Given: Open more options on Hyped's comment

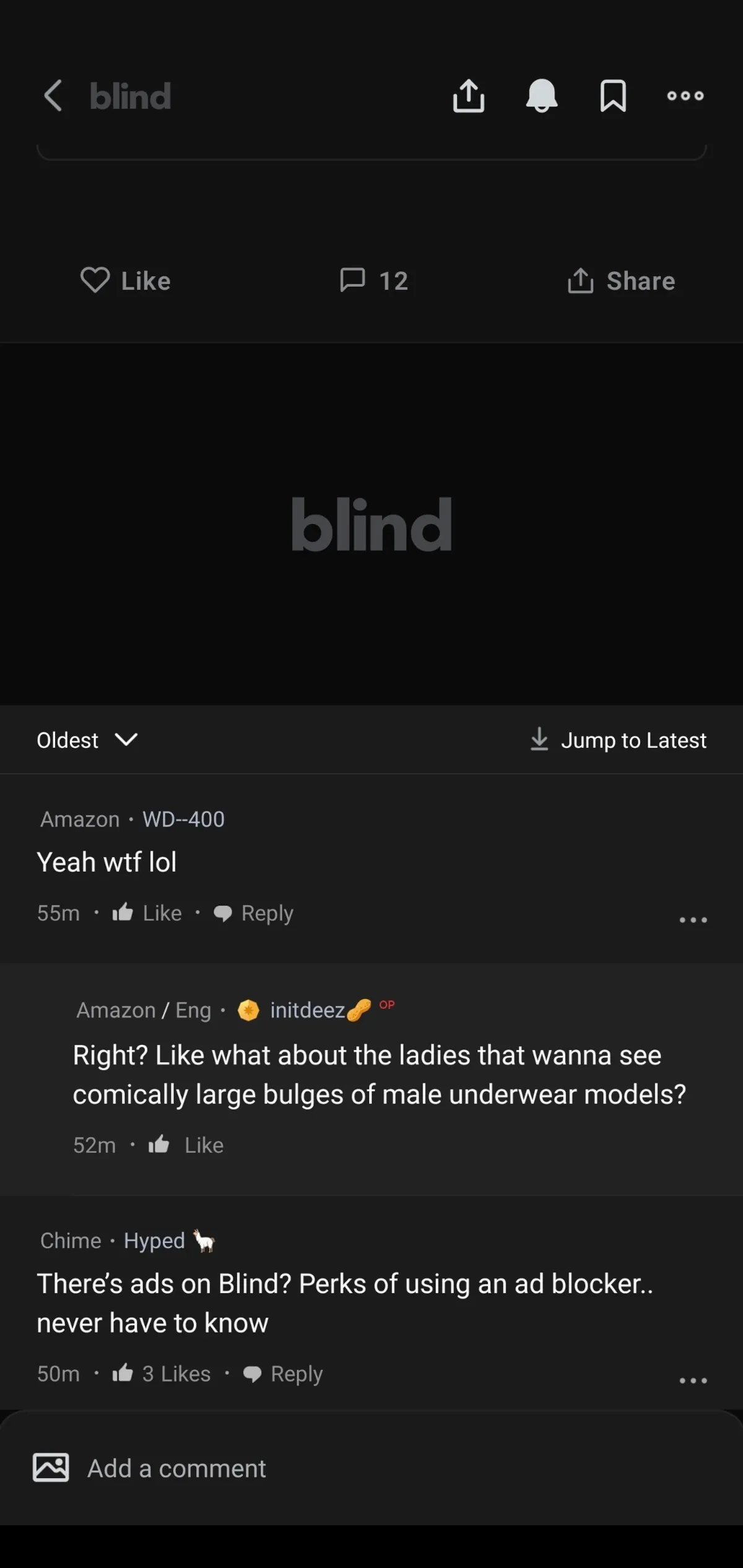Looking at the screenshot, I should 693,1380.
